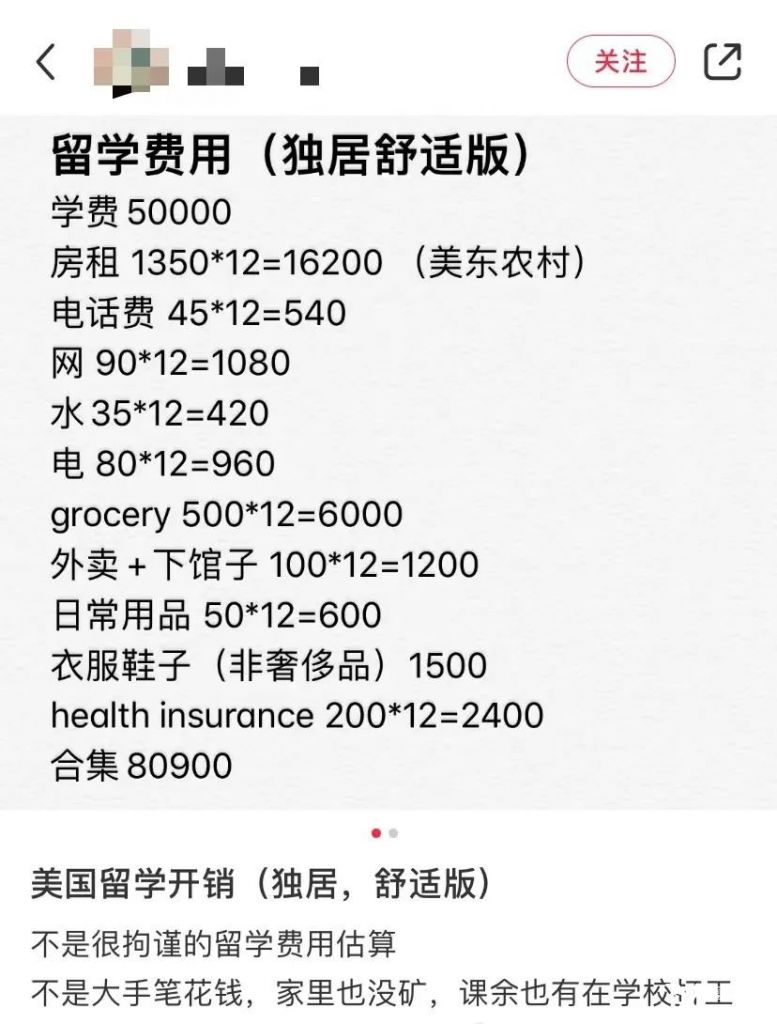The width and height of the screenshot is (777, 1024).
Task: Open the expense list image
Action: tap(388, 460)
